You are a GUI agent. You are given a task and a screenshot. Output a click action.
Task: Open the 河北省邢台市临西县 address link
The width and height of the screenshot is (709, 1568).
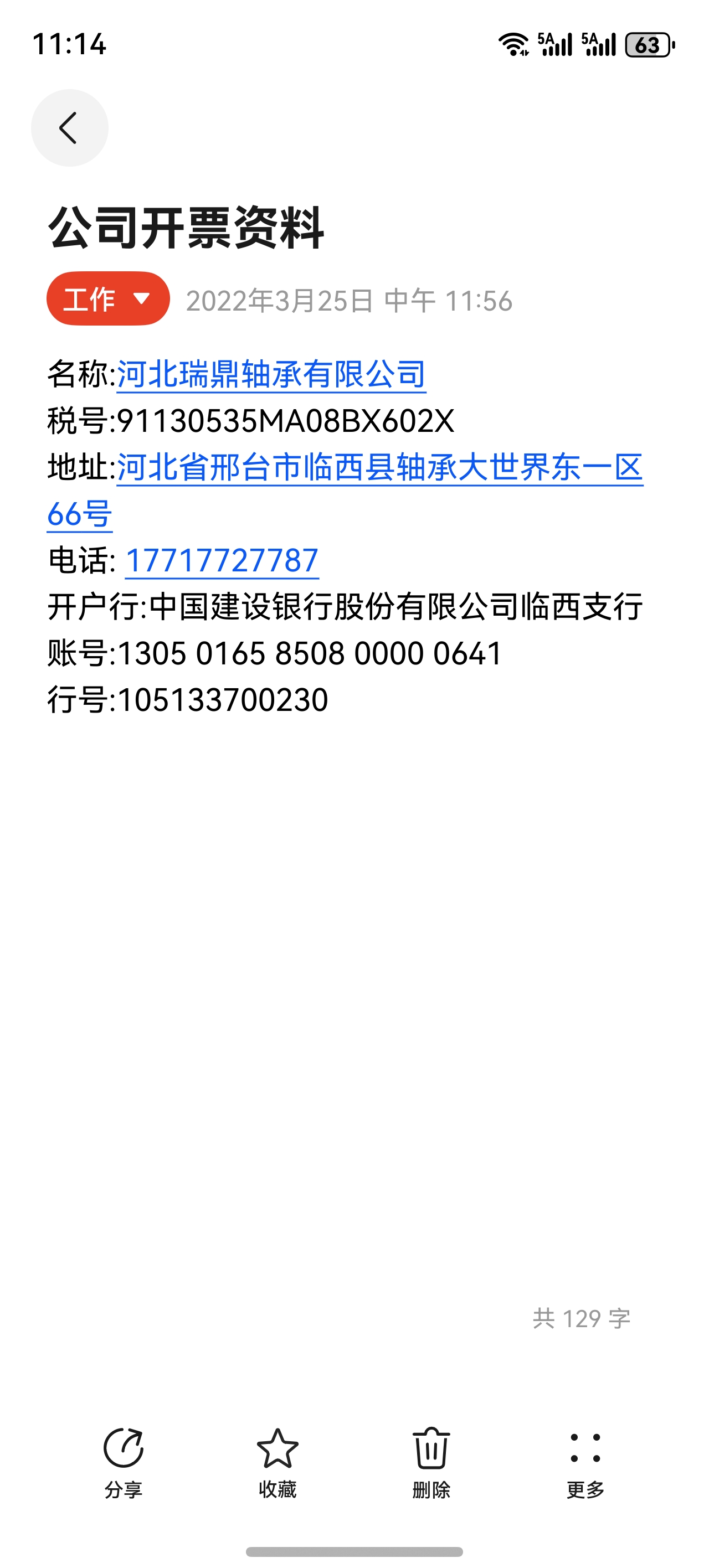pyautogui.click(x=379, y=467)
